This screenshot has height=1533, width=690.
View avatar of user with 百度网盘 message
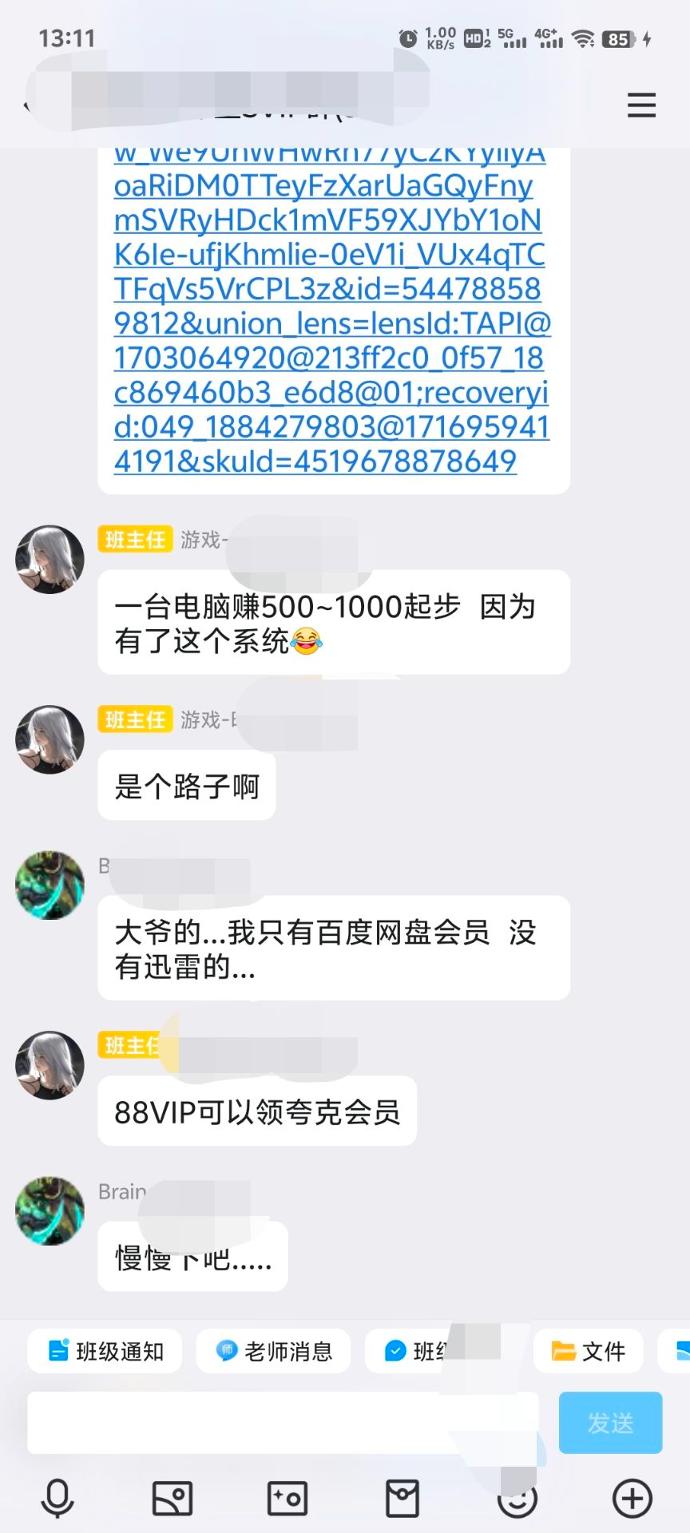[50, 885]
